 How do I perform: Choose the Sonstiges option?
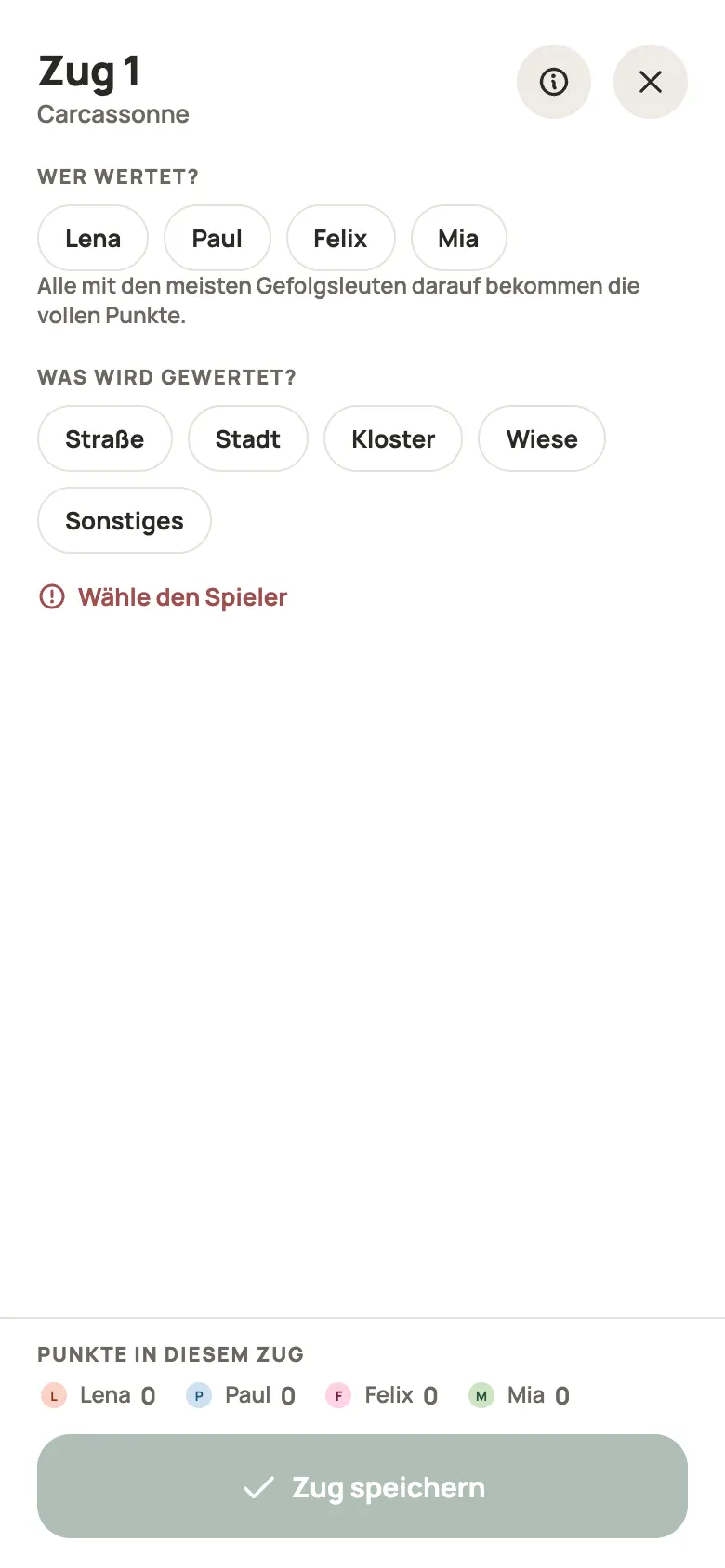pos(125,521)
